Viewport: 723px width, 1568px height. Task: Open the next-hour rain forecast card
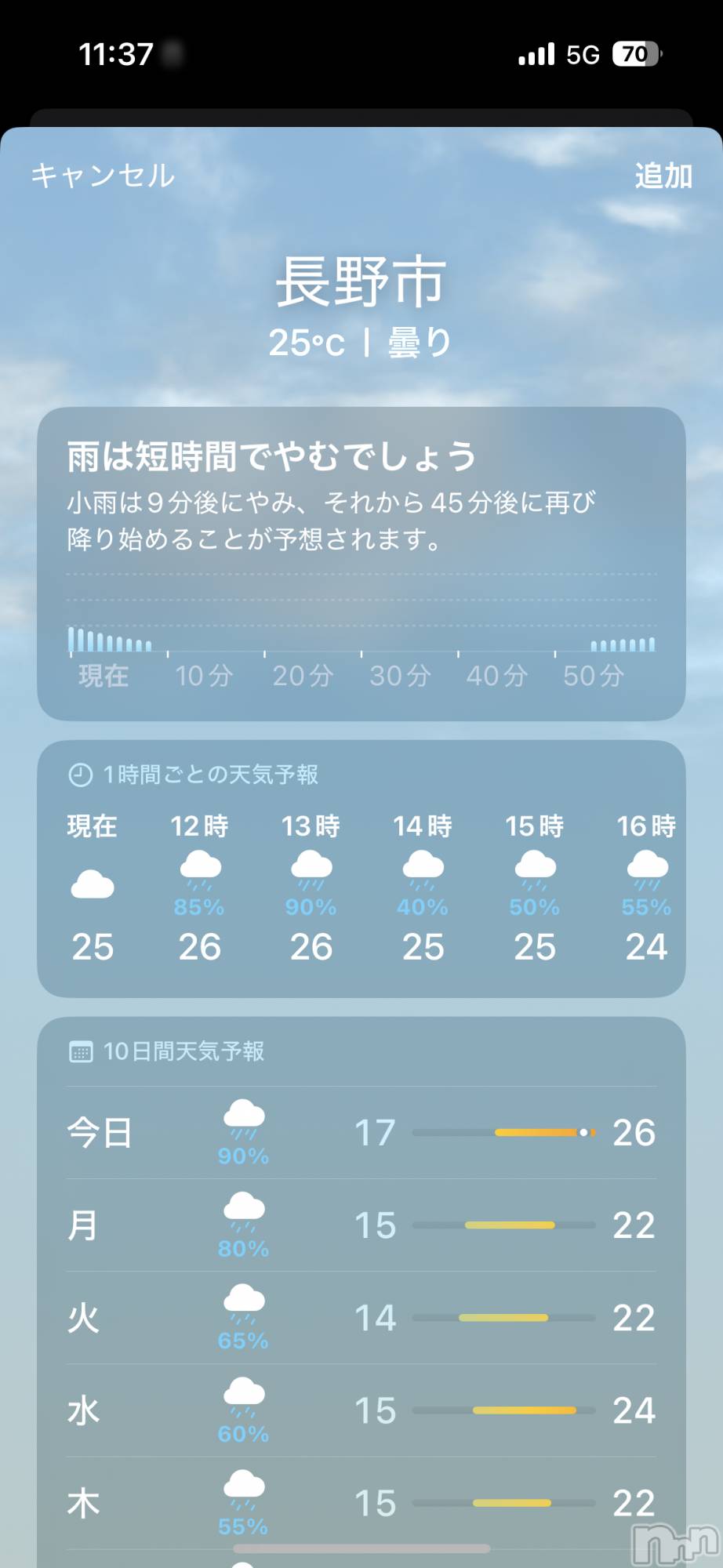(361, 563)
